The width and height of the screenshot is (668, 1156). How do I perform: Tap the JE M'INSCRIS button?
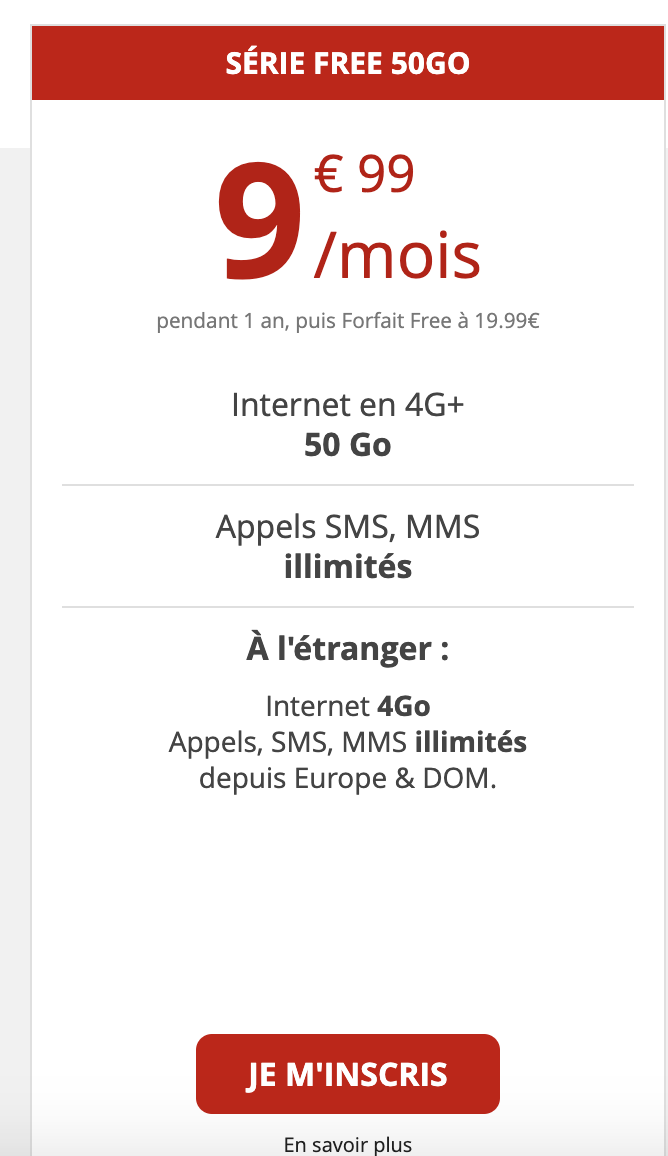347,1074
